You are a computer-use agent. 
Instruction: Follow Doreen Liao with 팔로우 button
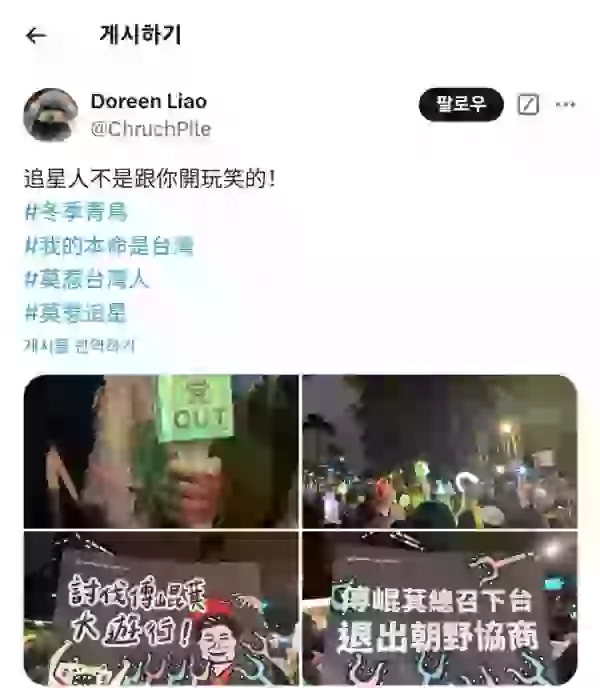pyautogui.click(x=461, y=104)
